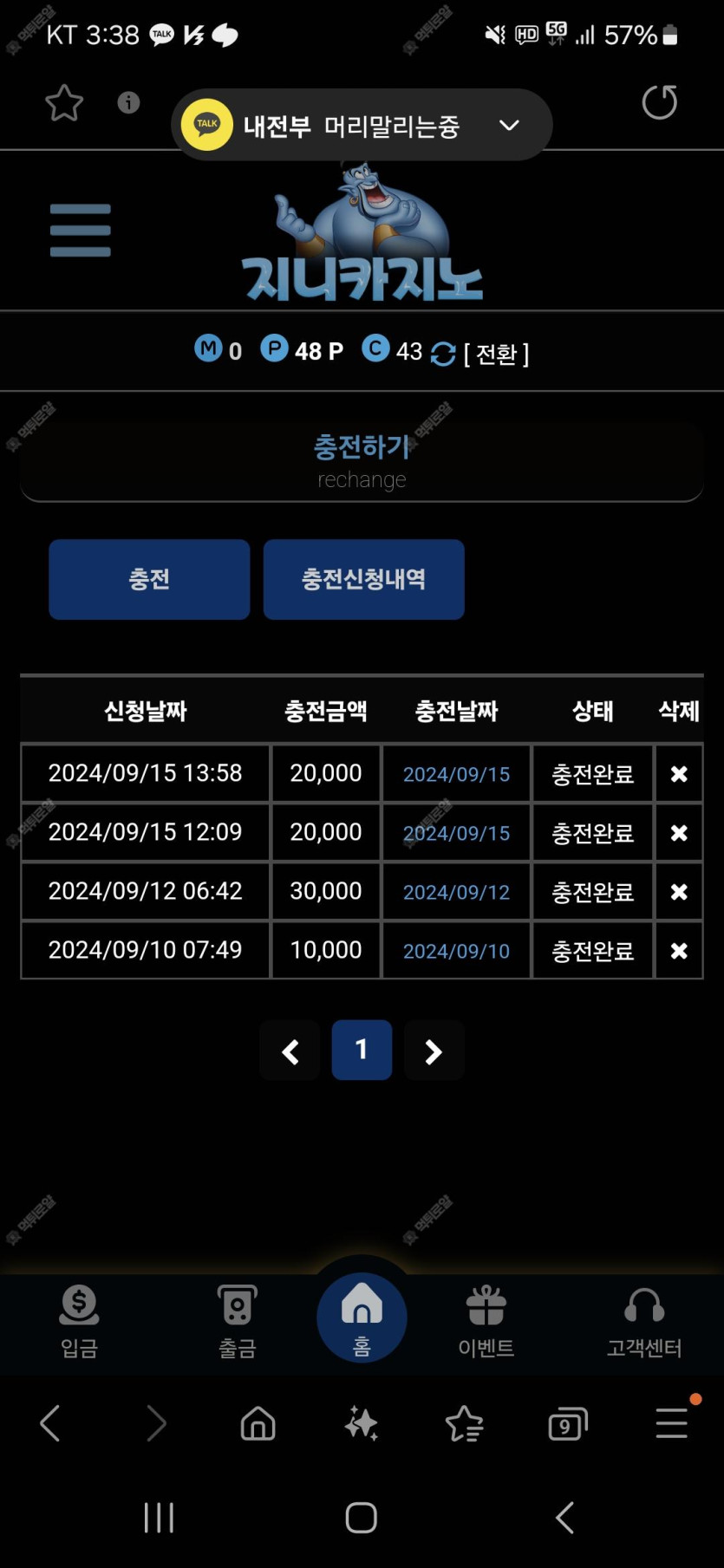The image size is (724, 1568).
Task: Delete the 2024/09/15 13:58 charge record
Action: click(679, 774)
